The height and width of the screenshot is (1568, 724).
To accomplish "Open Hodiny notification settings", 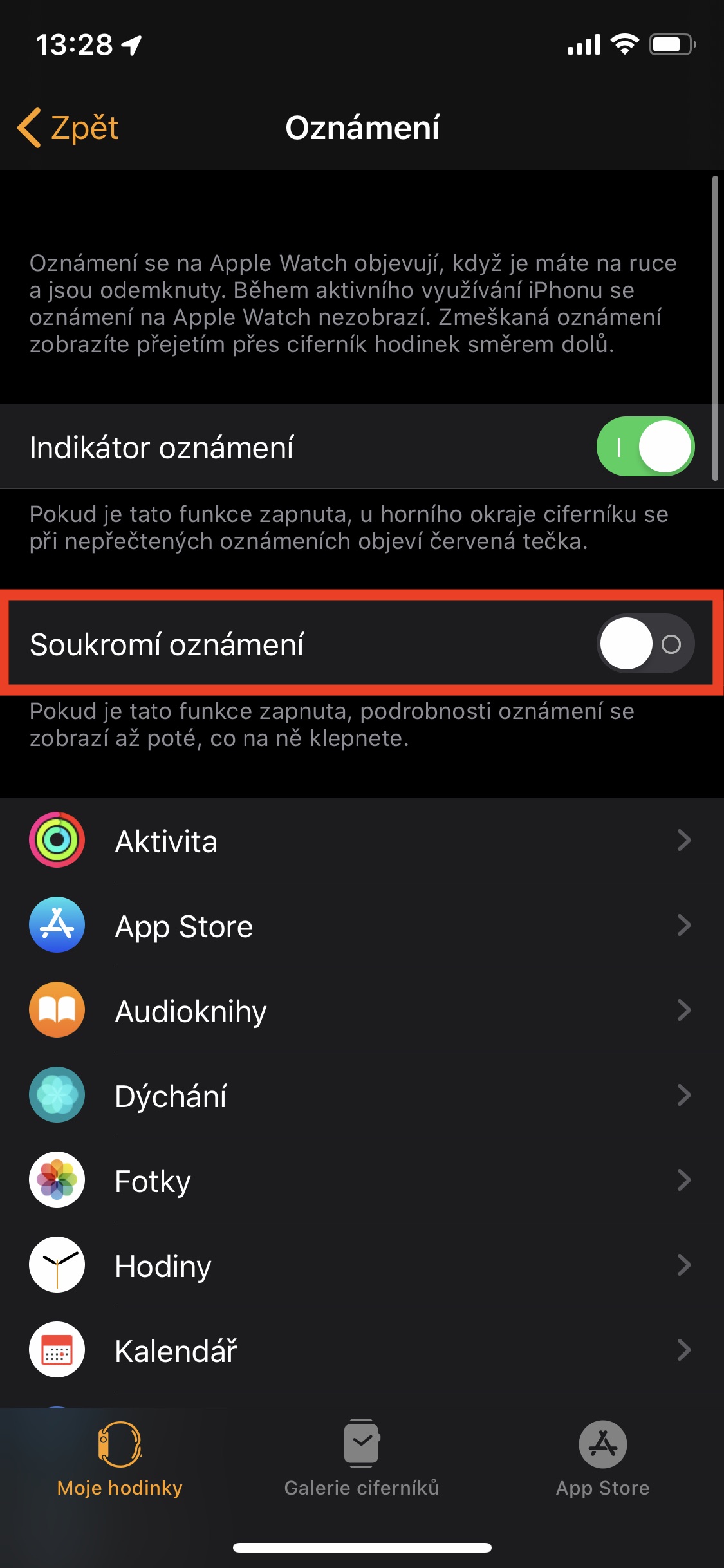I will [x=362, y=1265].
